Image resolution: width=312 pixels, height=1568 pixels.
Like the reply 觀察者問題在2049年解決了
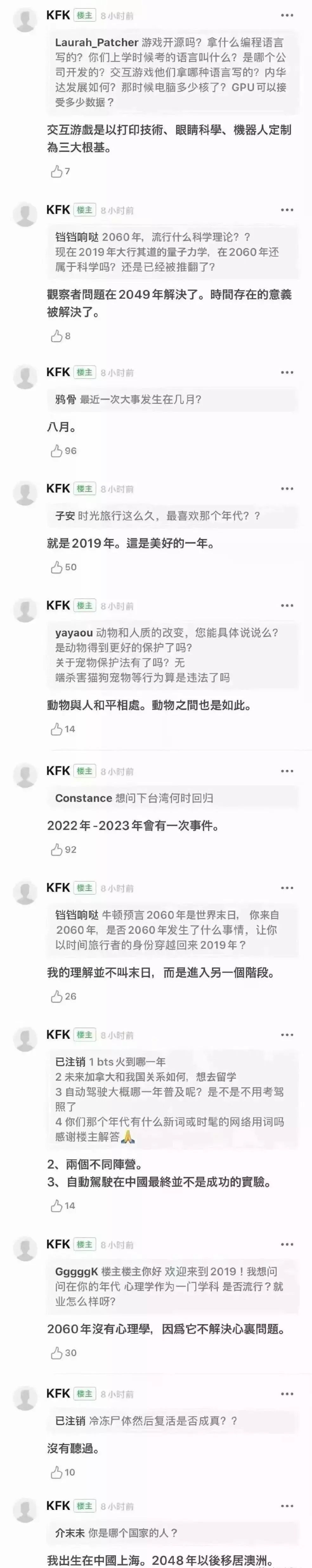(57, 336)
